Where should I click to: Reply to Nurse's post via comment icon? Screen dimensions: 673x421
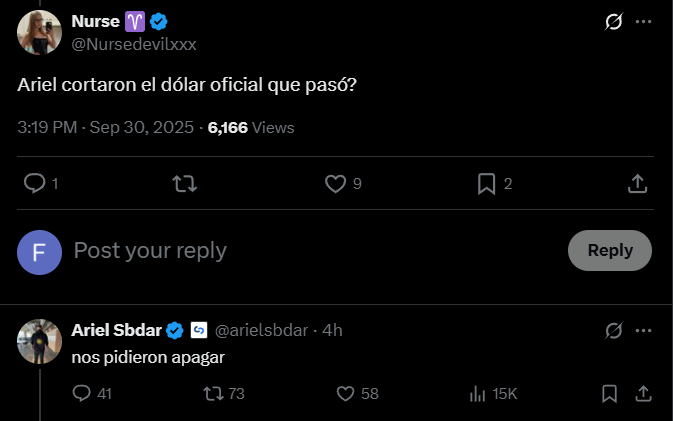pos(35,183)
